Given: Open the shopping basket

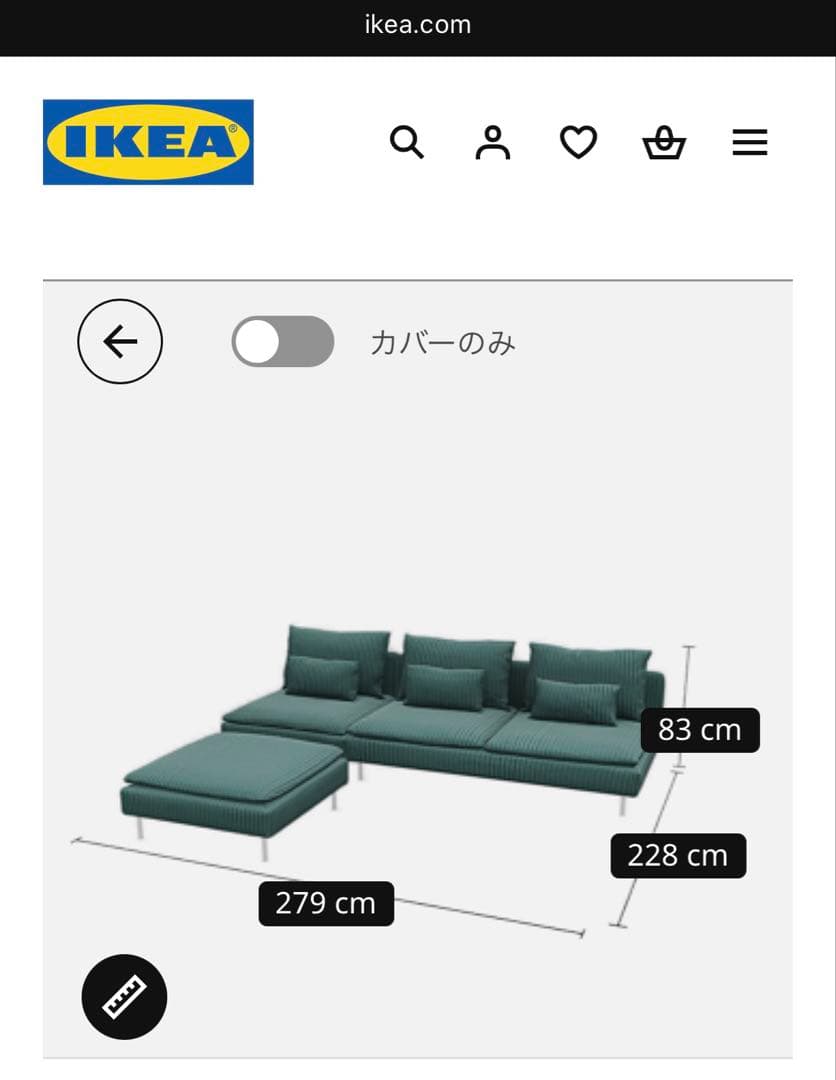Looking at the screenshot, I should (663, 144).
